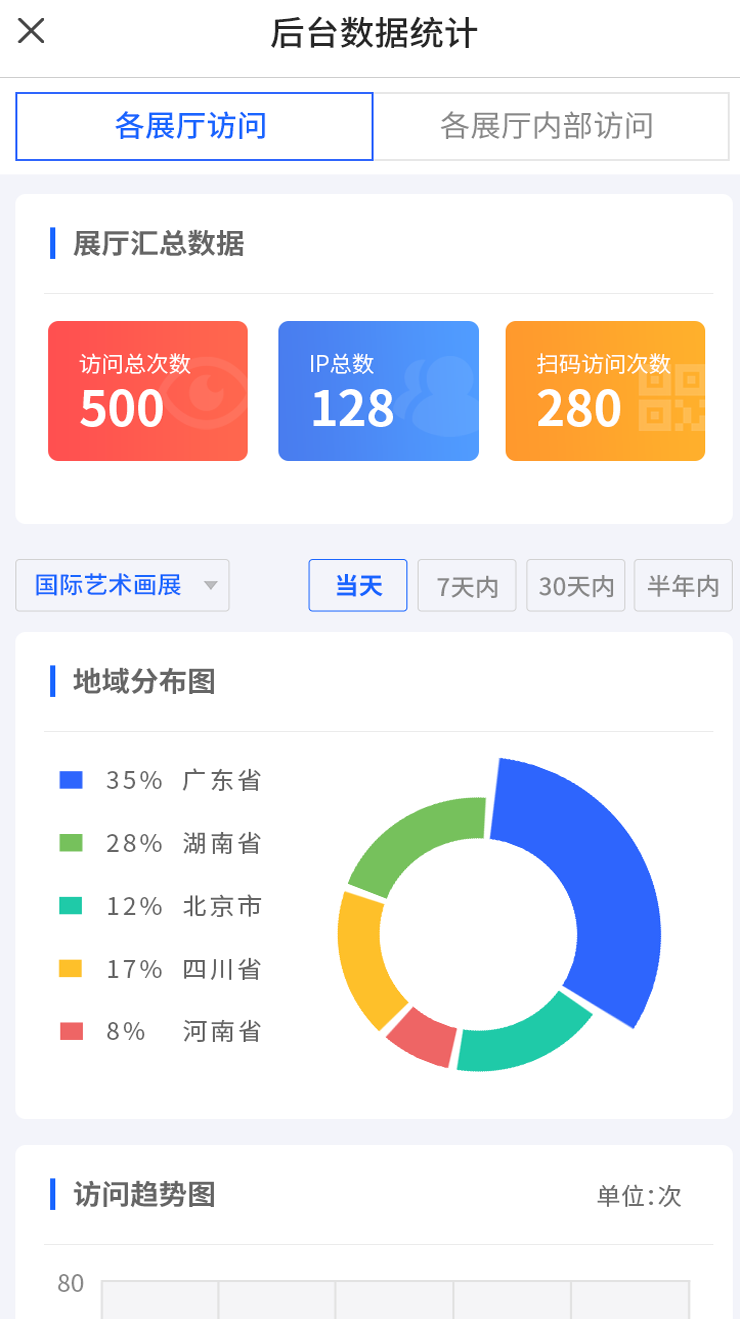Screen dimensions: 740x1319
Task: Filter data by 7天内
Action: [x=467, y=585]
